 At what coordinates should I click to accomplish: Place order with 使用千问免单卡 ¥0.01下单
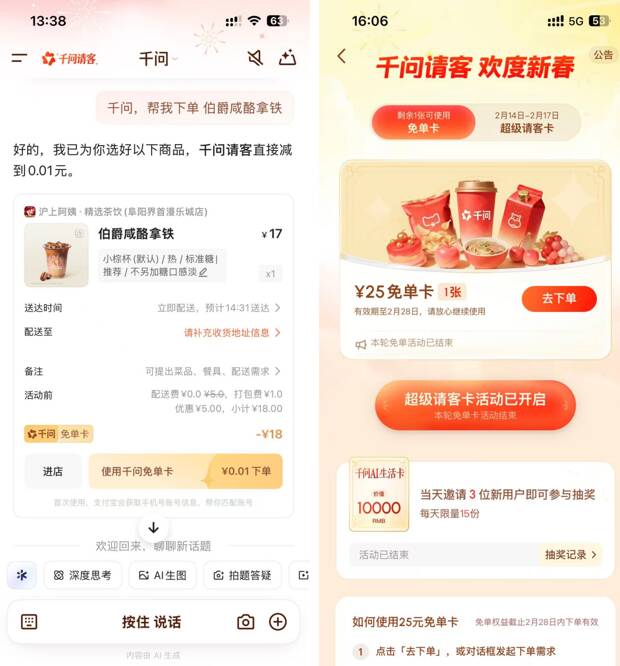tap(185, 472)
